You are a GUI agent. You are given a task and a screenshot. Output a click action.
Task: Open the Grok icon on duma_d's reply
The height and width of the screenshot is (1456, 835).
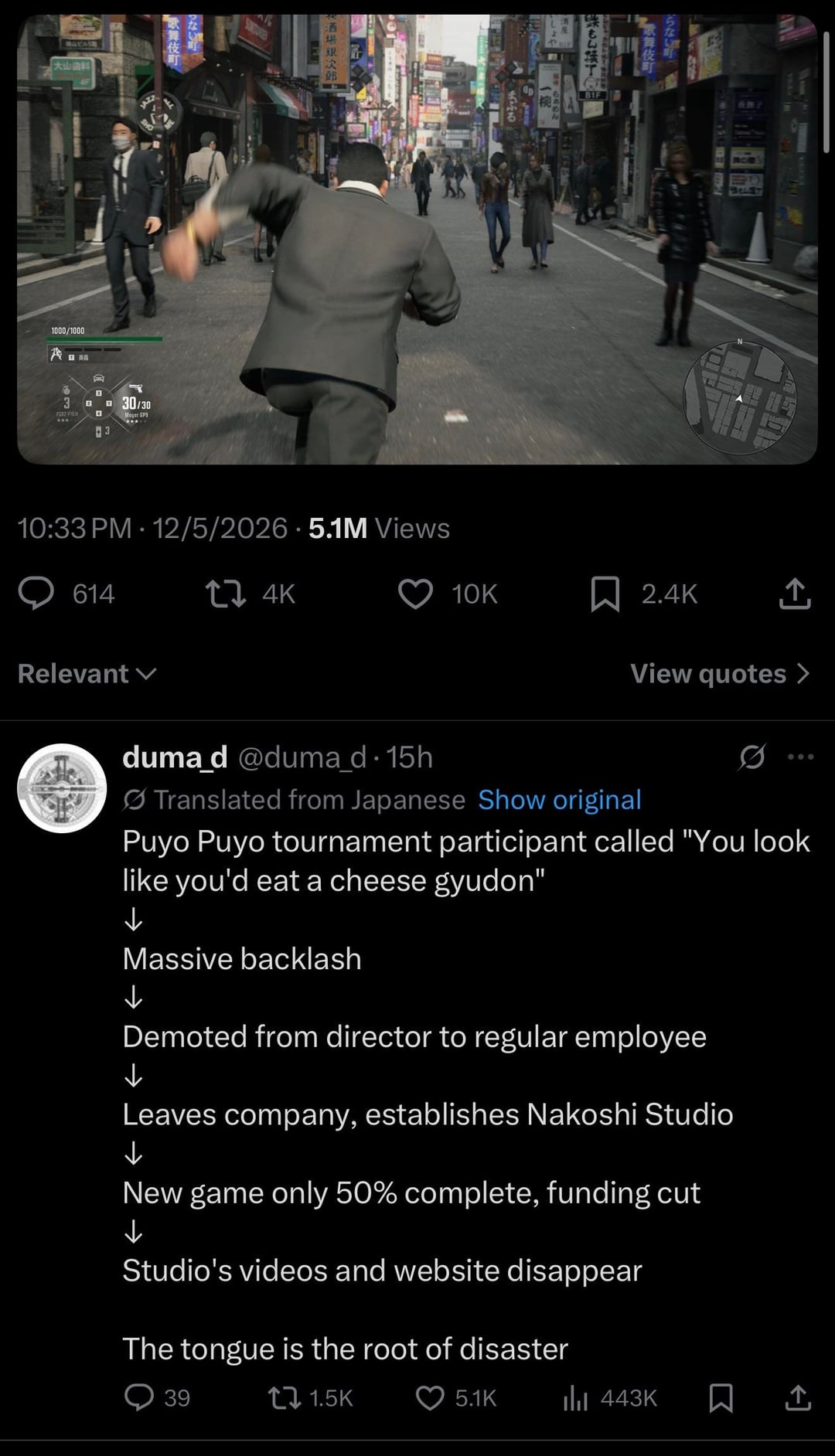pos(751,757)
